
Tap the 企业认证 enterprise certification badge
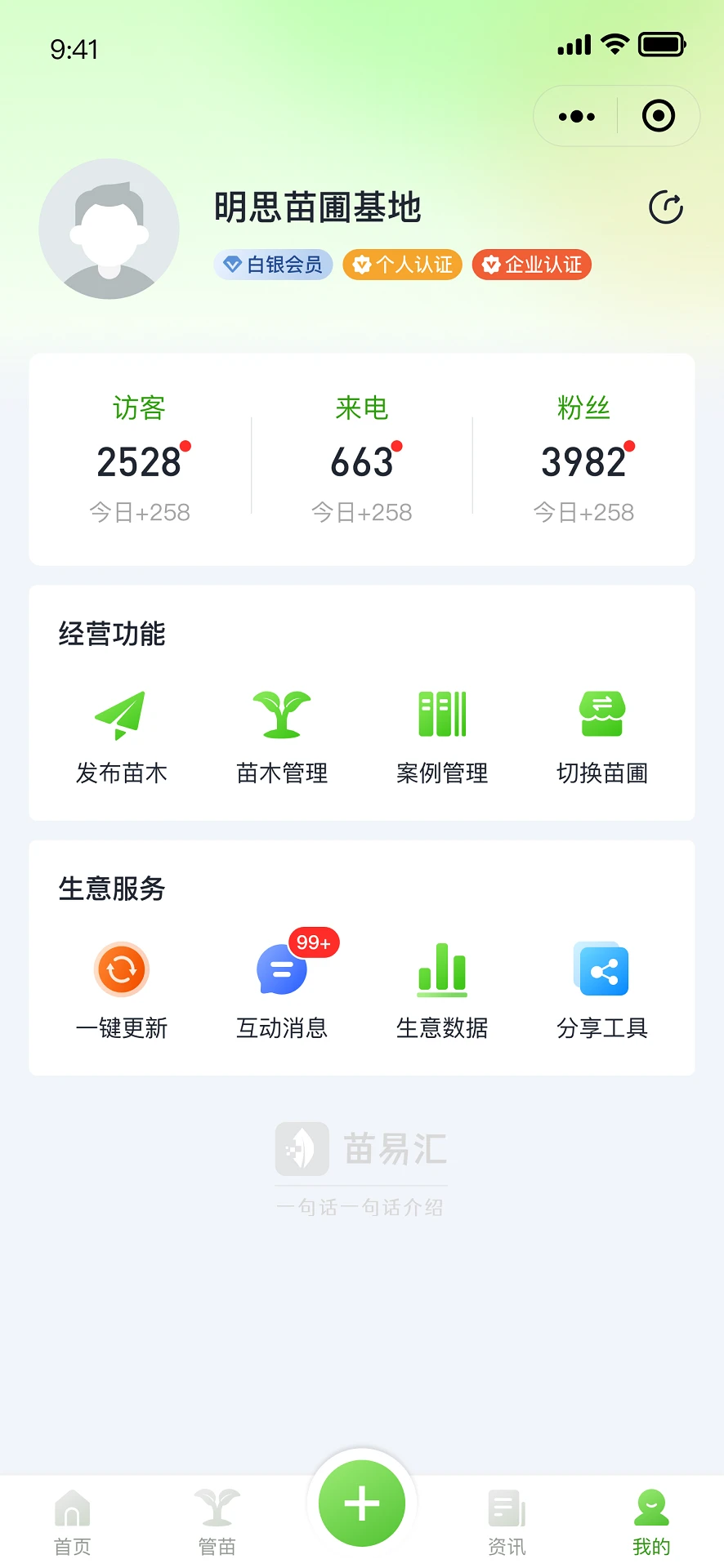[x=530, y=265]
